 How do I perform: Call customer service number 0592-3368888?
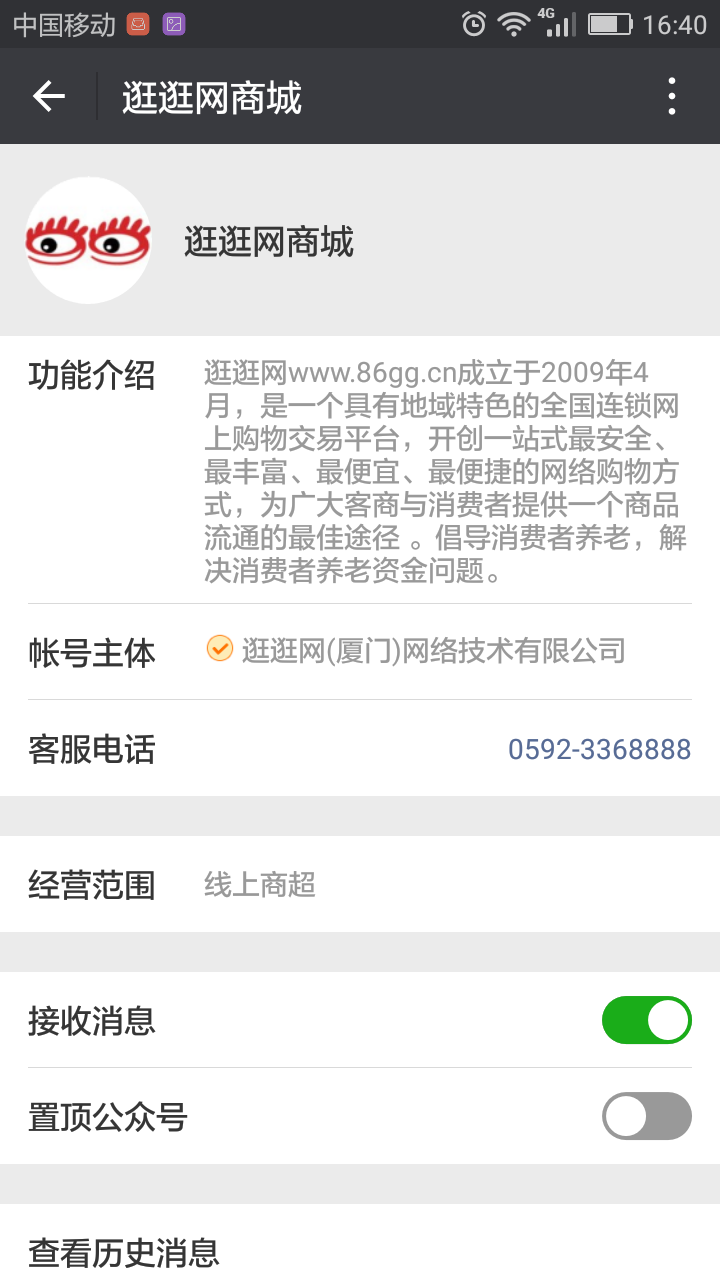coord(599,749)
